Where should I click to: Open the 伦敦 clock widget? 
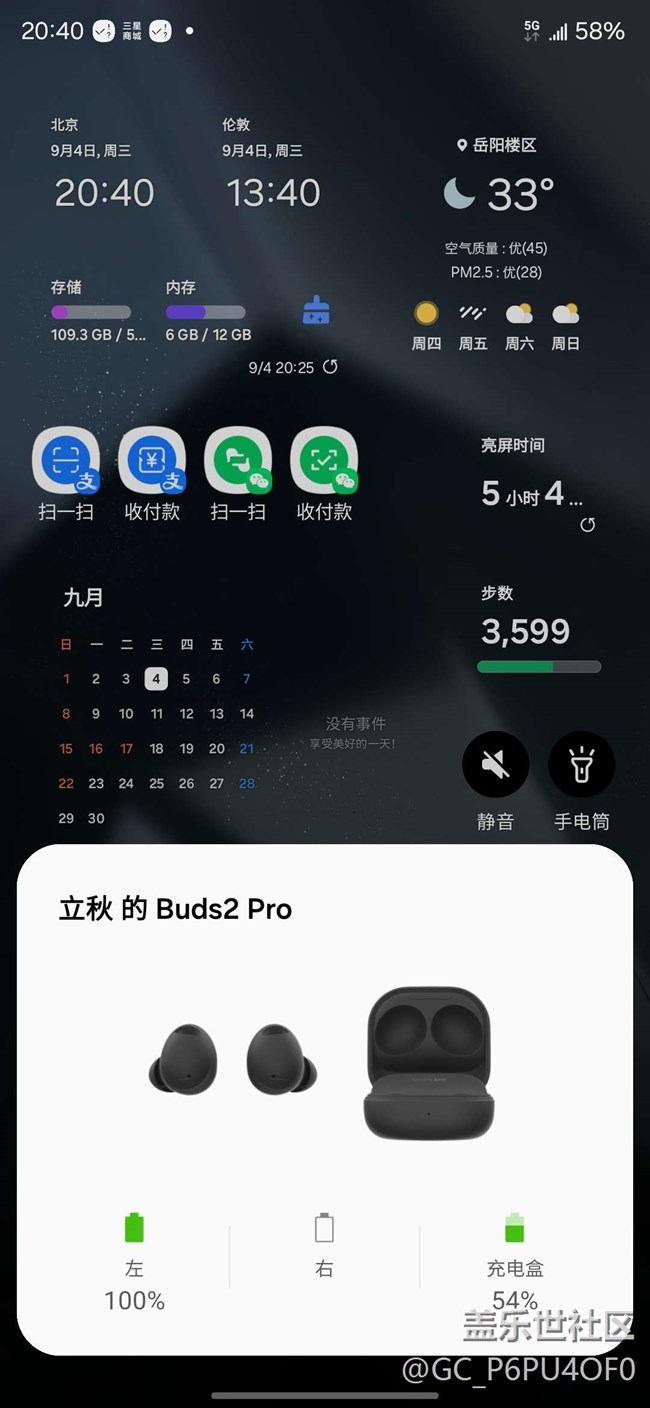pyautogui.click(x=272, y=164)
